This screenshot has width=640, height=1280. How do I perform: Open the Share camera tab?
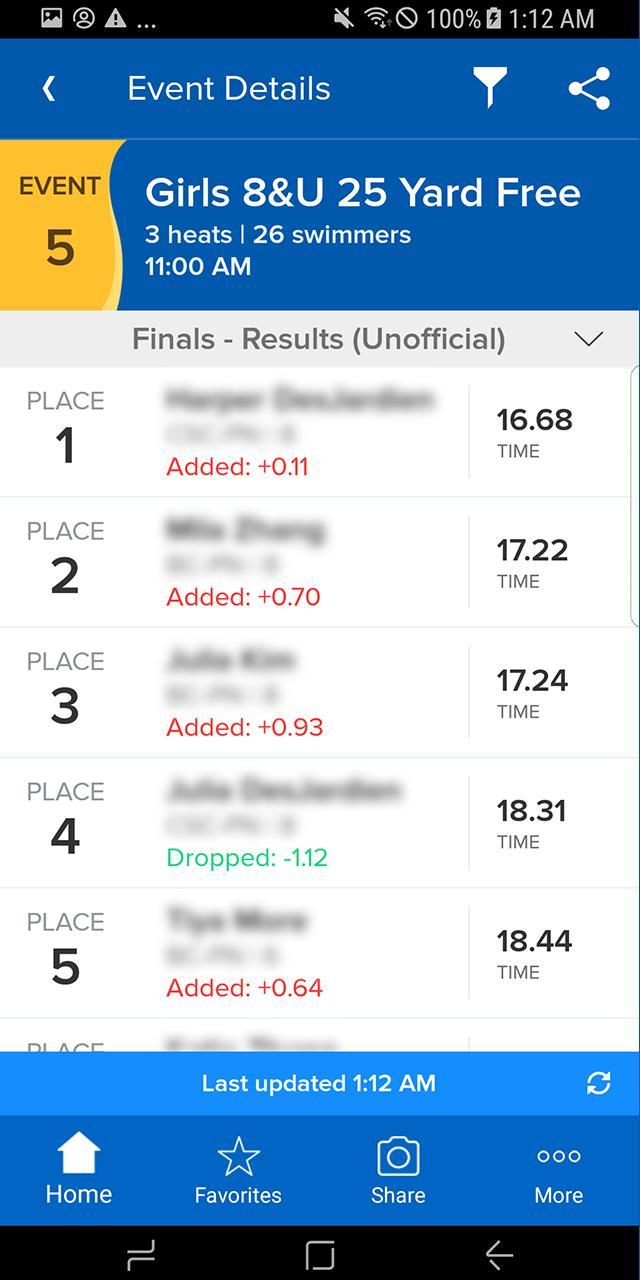398,1170
